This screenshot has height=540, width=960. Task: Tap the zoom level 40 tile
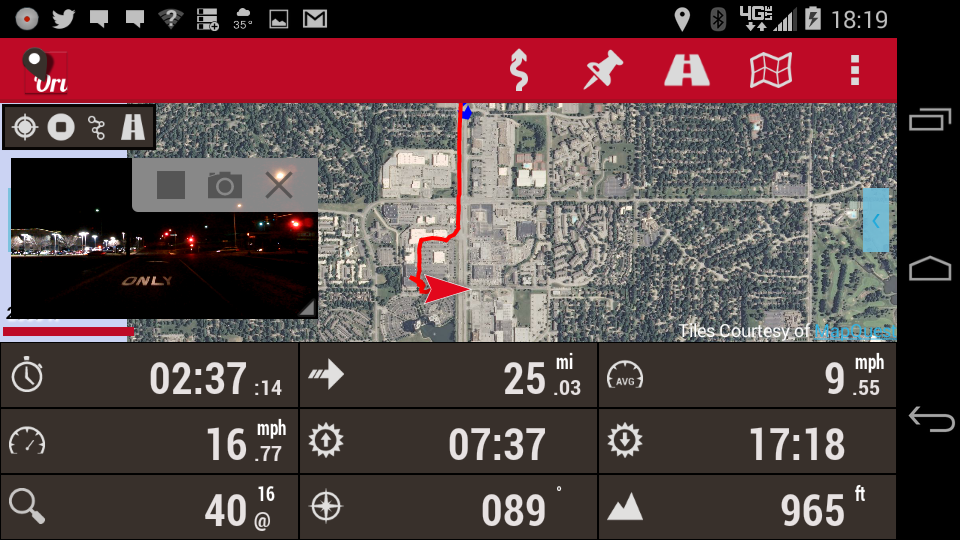coord(149,509)
